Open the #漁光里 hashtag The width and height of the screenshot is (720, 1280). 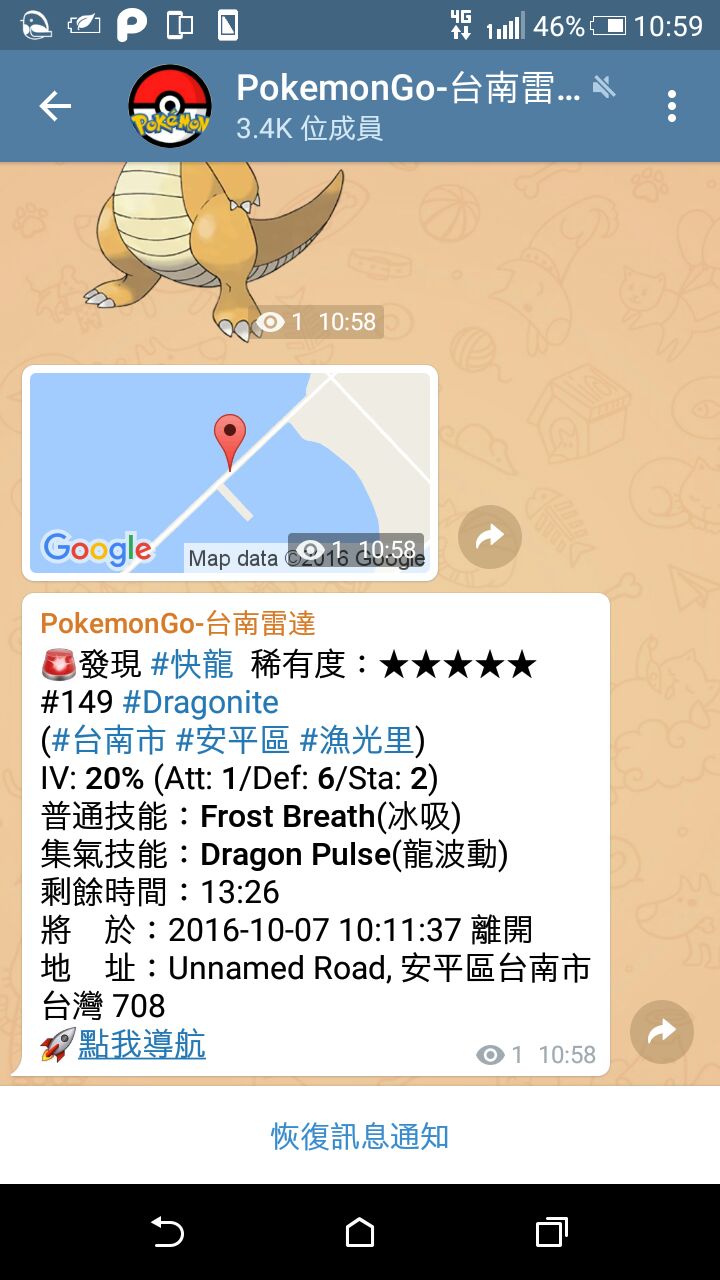(x=357, y=741)
